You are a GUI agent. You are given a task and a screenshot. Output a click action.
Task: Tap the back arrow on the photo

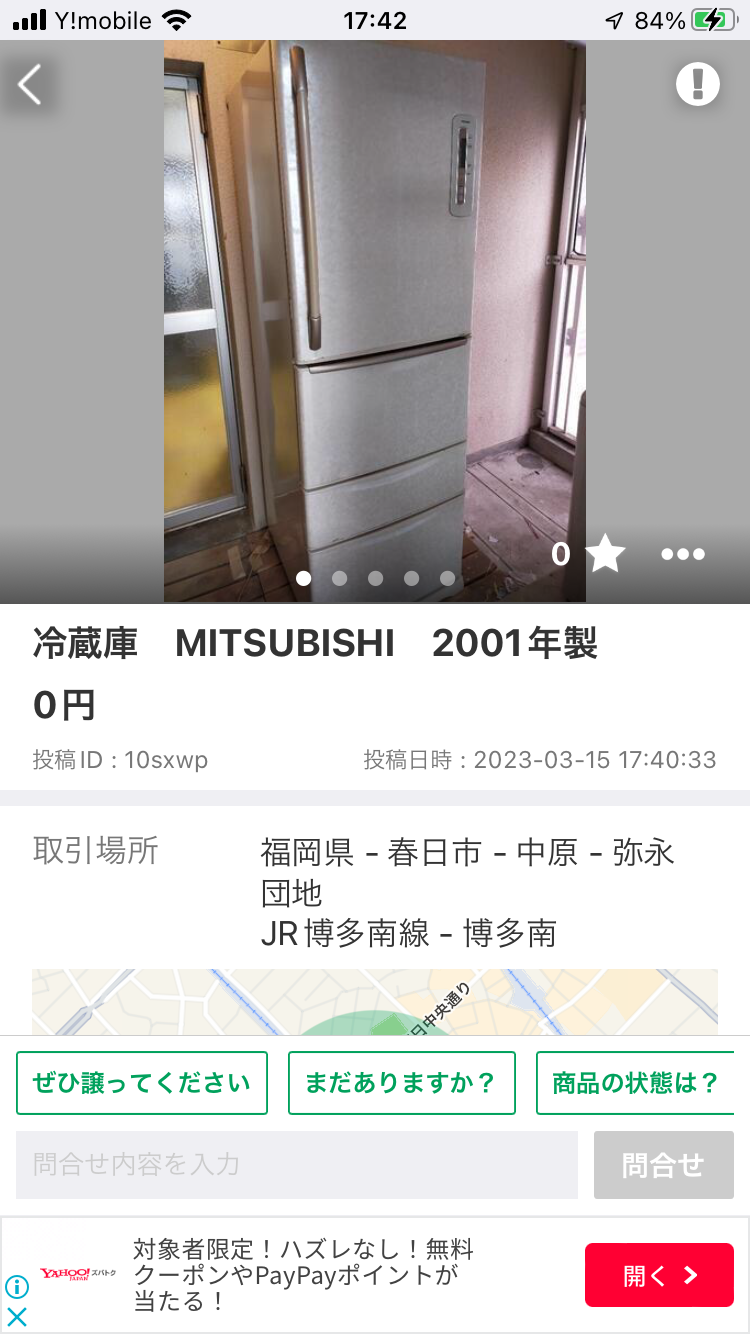click(29, 85)
